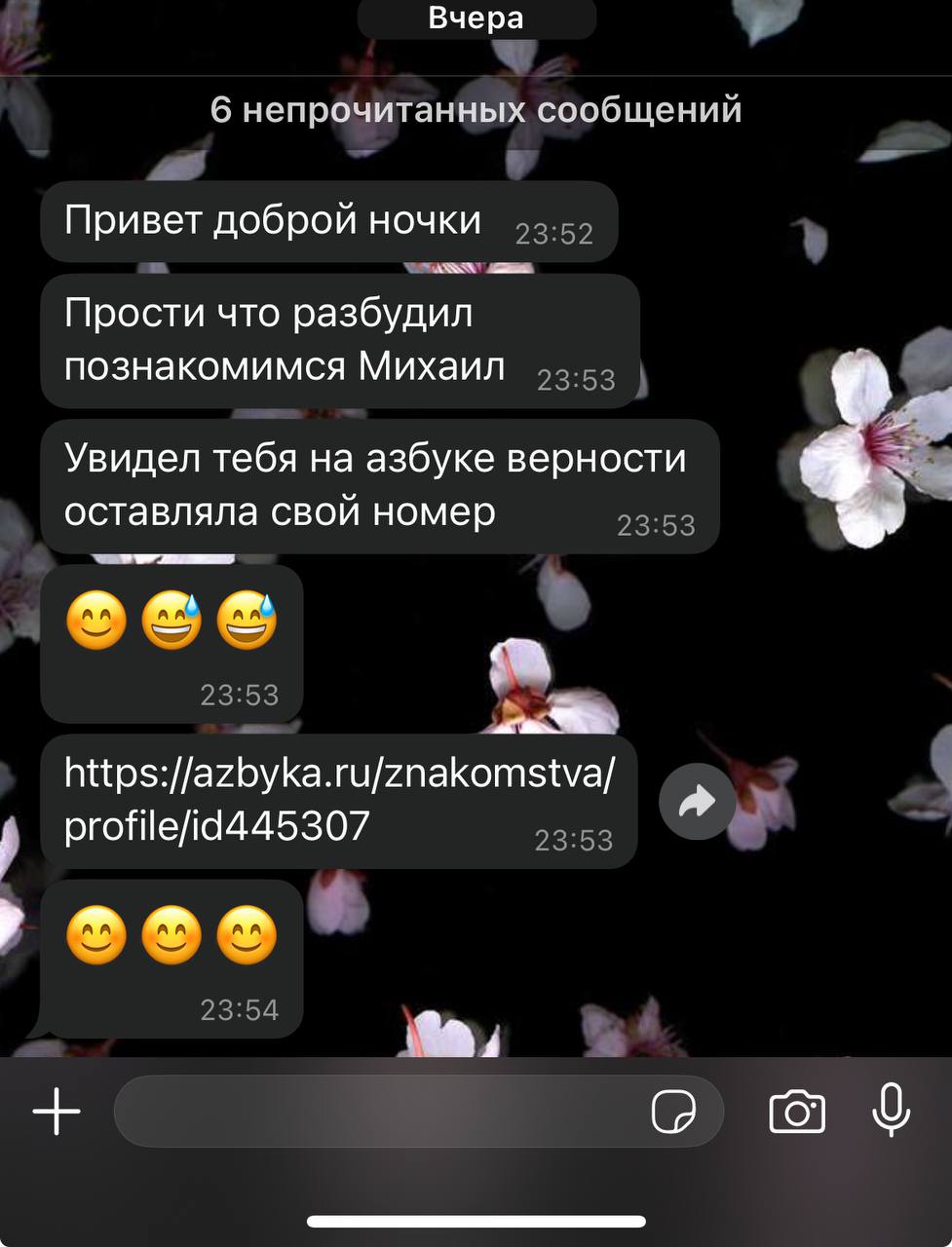Forward the azbyka.ru link message
Image resolution: width=952 pixels, height=1247 pixels.
point(697,802)
